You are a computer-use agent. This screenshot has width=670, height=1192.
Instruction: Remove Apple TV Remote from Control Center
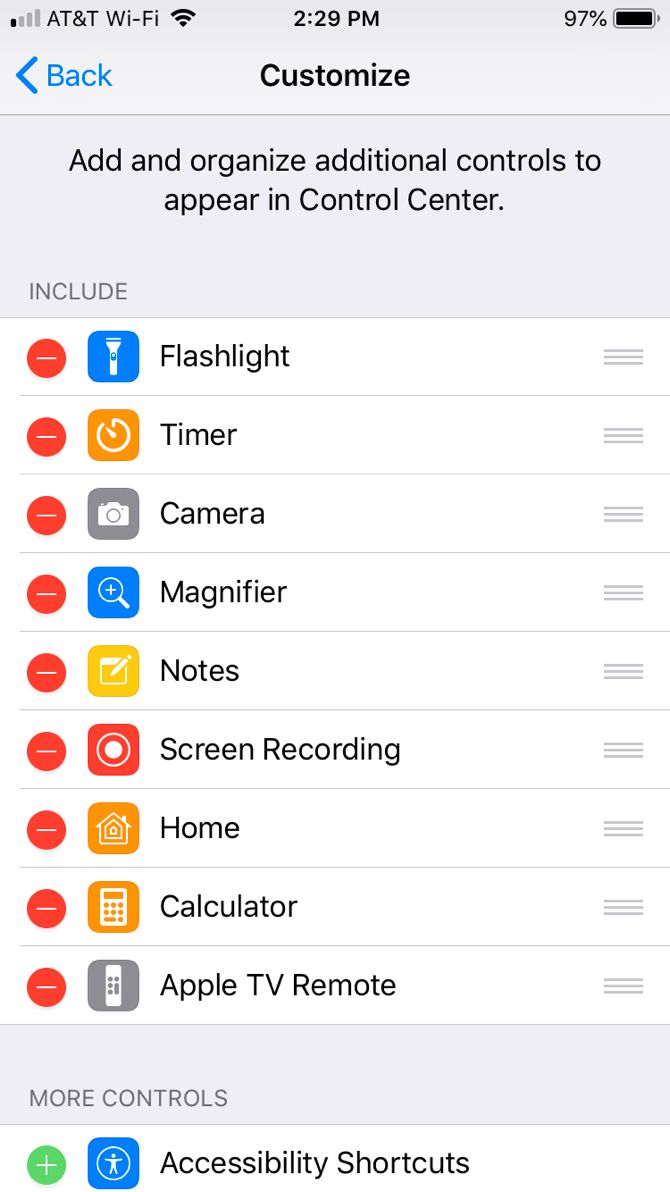[x=46, y=986]
